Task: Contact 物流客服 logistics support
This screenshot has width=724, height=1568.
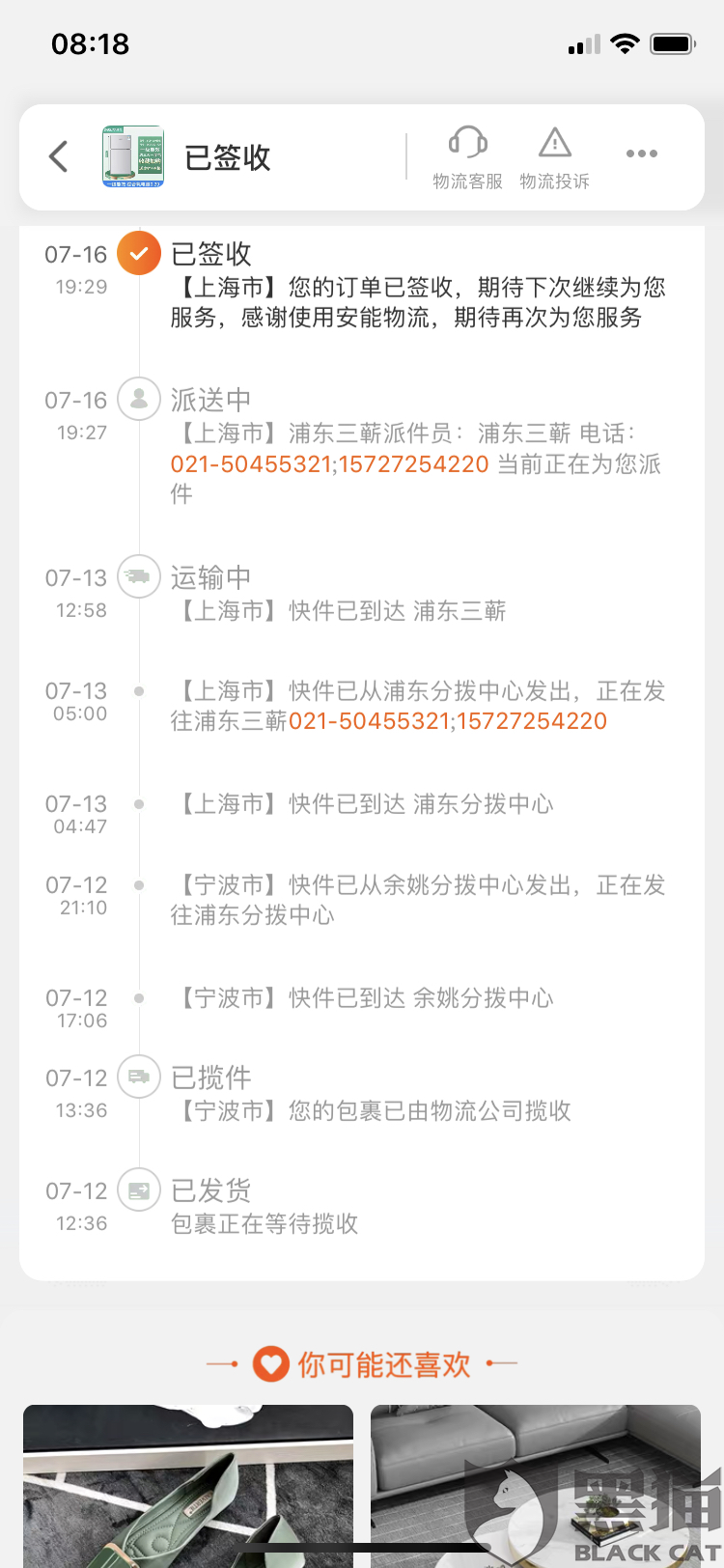Action: point(468,157)
